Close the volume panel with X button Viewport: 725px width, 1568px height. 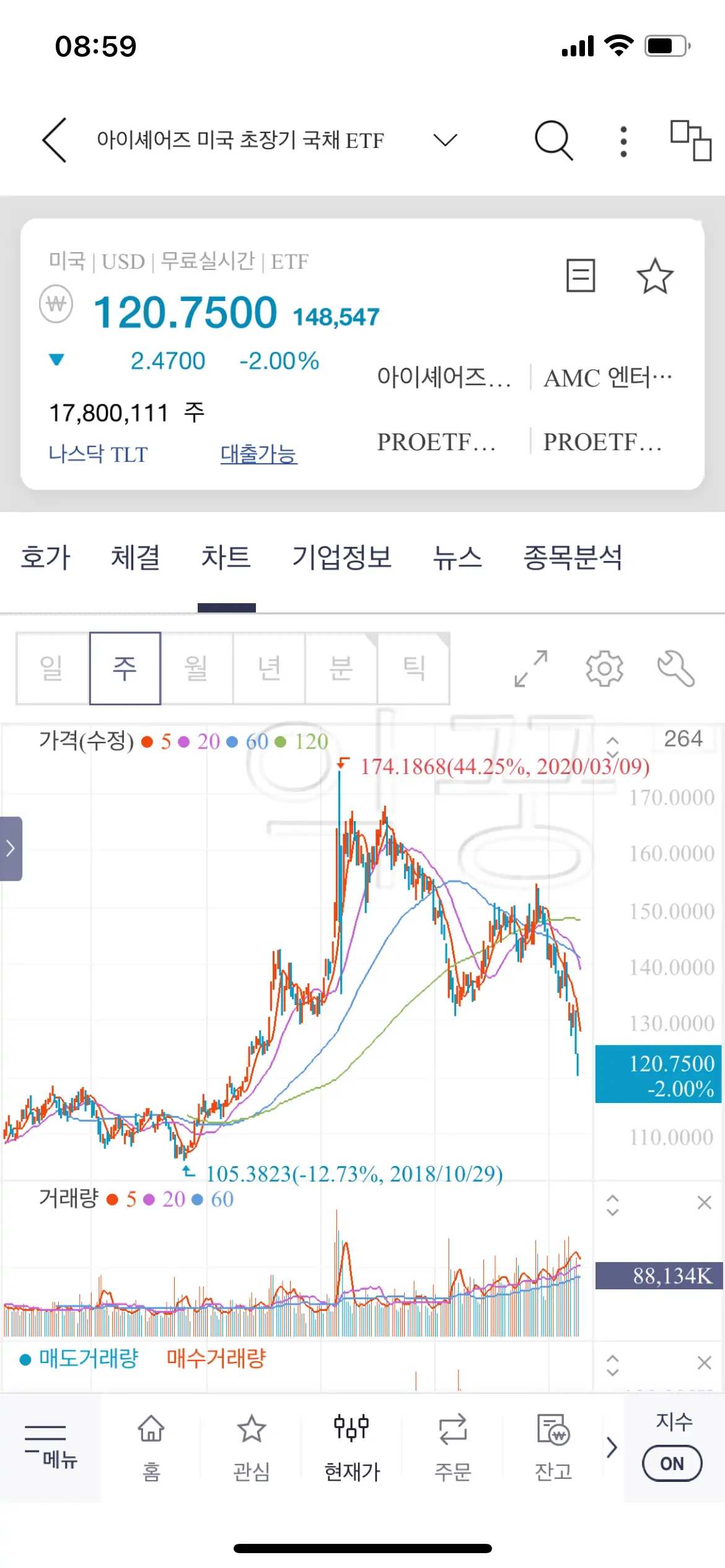coord(704,1200)
